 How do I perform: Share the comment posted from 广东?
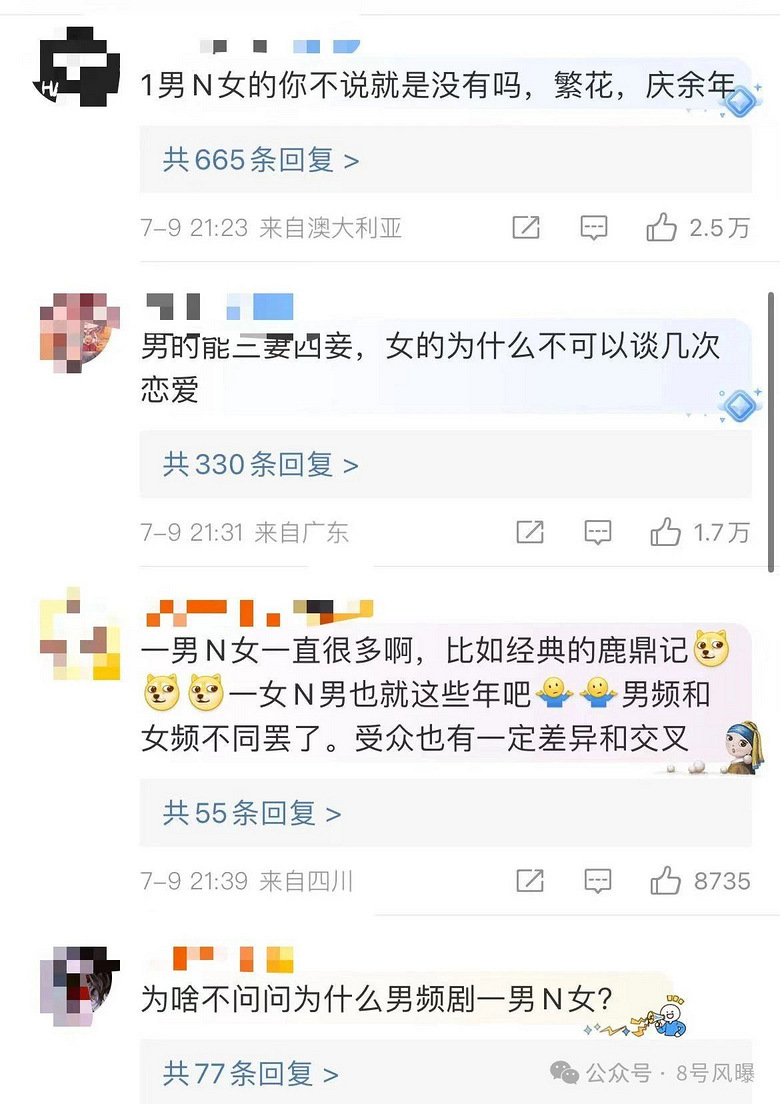pyautogui.click(x=530, y=532)
